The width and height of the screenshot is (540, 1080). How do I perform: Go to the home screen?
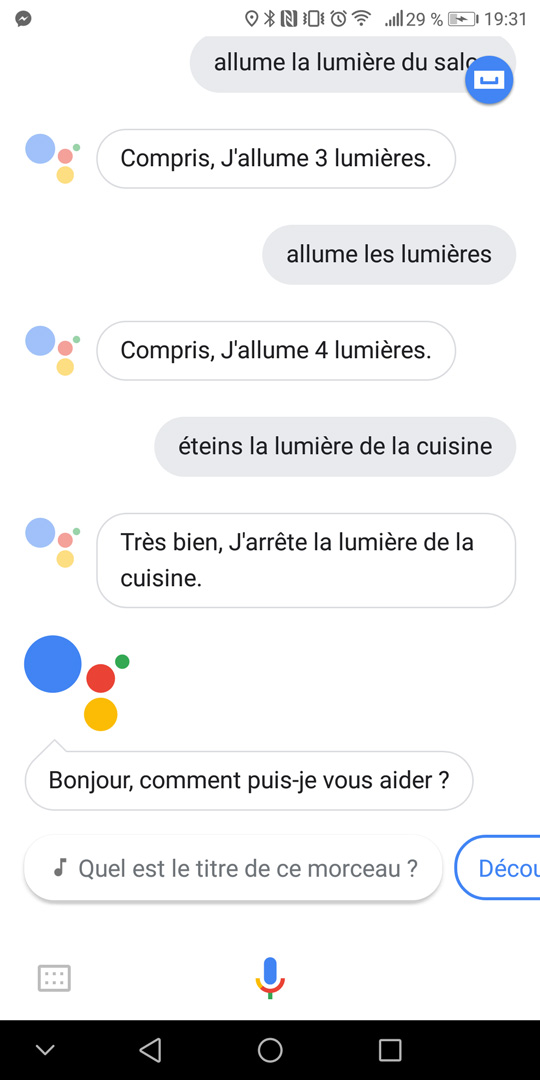pyautogui.click(x=270, y=1050)
